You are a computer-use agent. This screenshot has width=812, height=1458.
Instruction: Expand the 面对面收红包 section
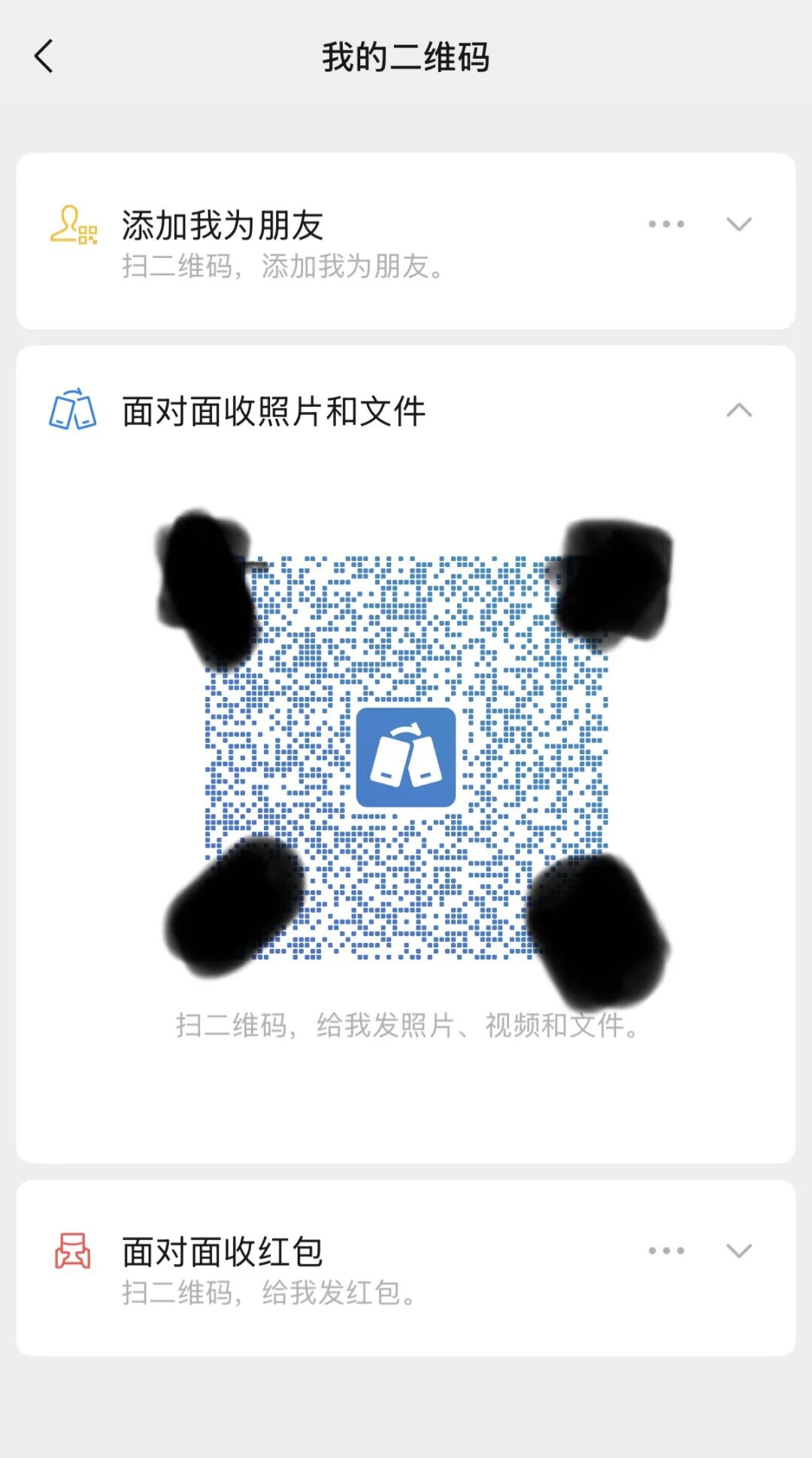pos(739,1250)
